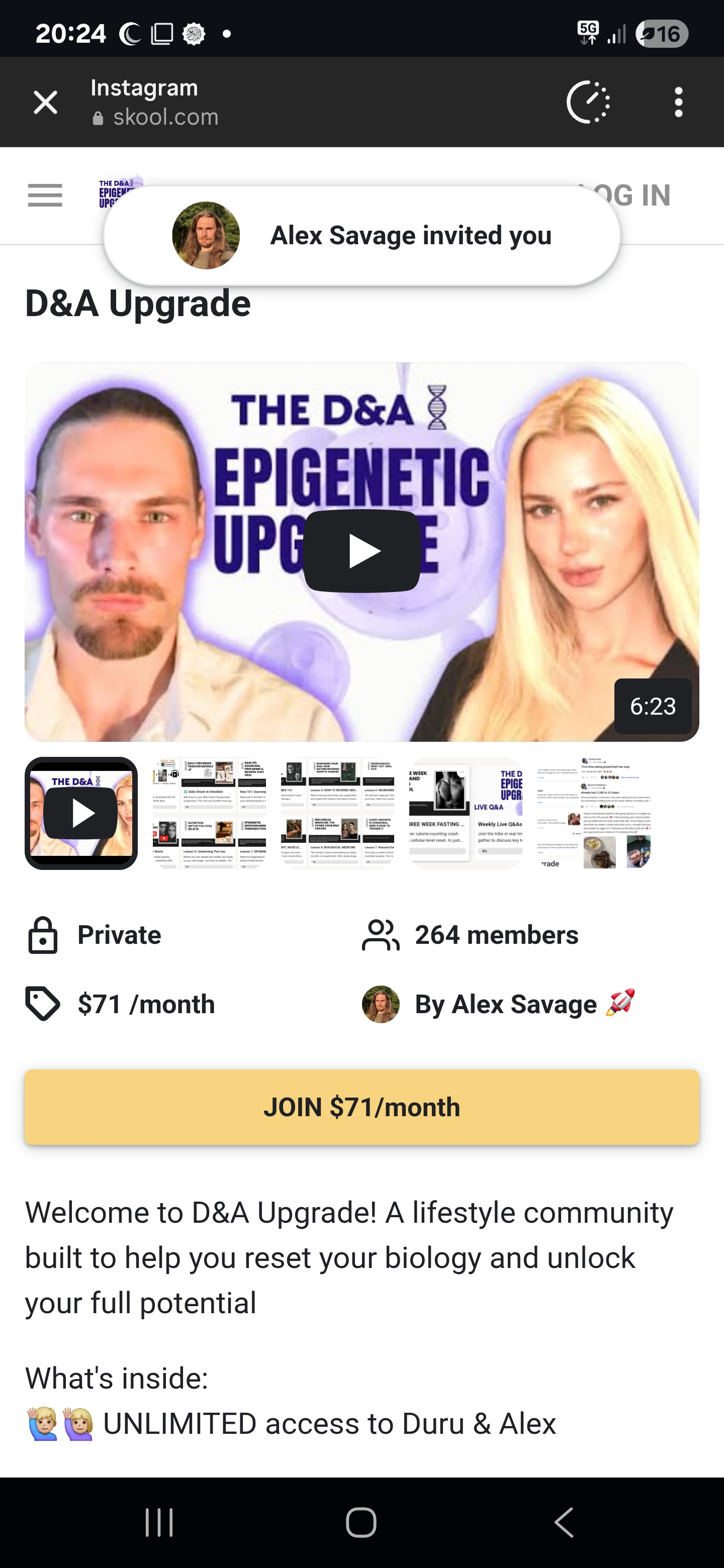Play the D&A Epigenetic Upgrade video
This screenshot has width=724, height=1568.
tap(361, 551)
